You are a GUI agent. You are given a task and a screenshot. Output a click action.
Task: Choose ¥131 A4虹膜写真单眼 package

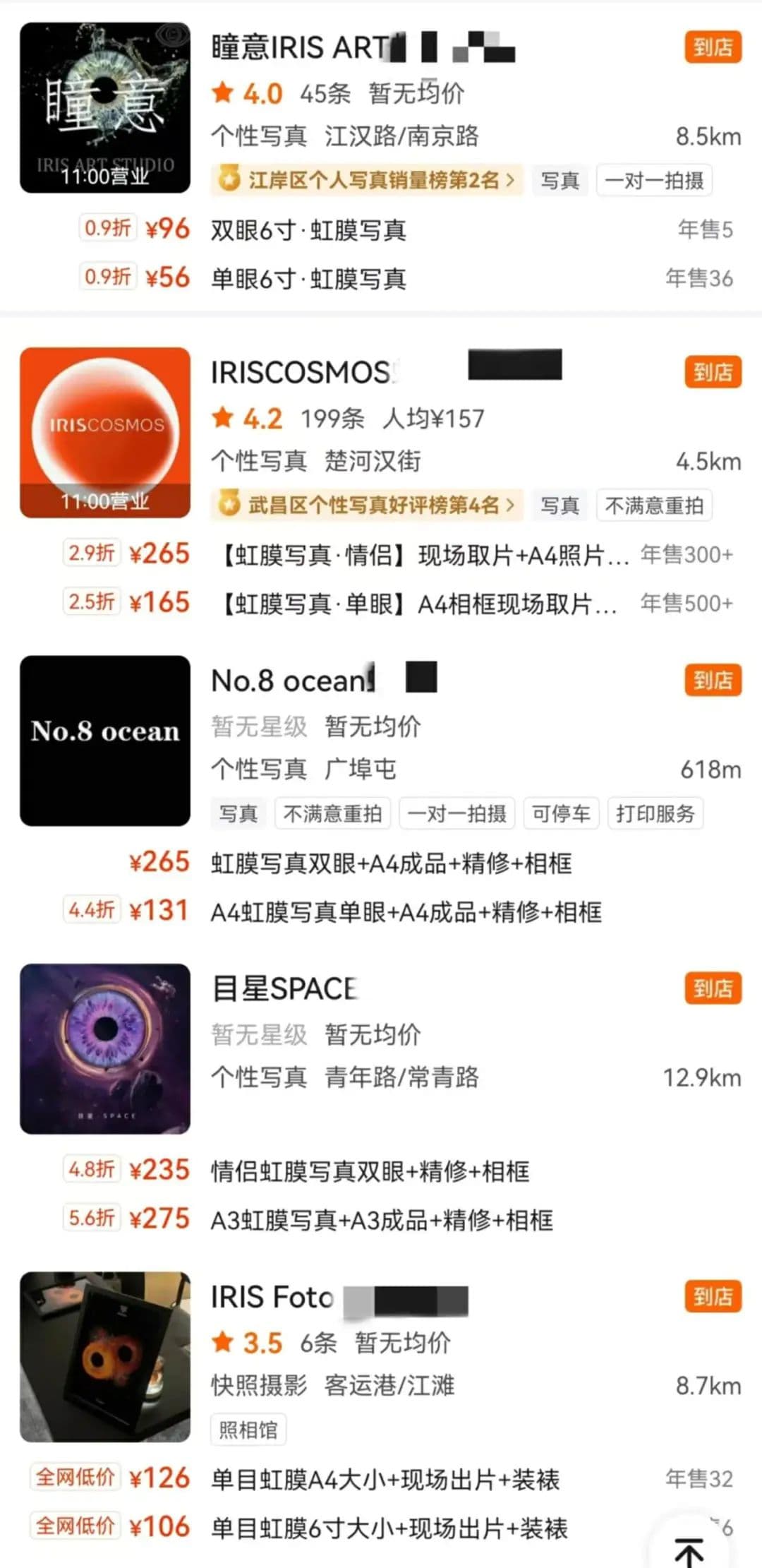[406, 912]
